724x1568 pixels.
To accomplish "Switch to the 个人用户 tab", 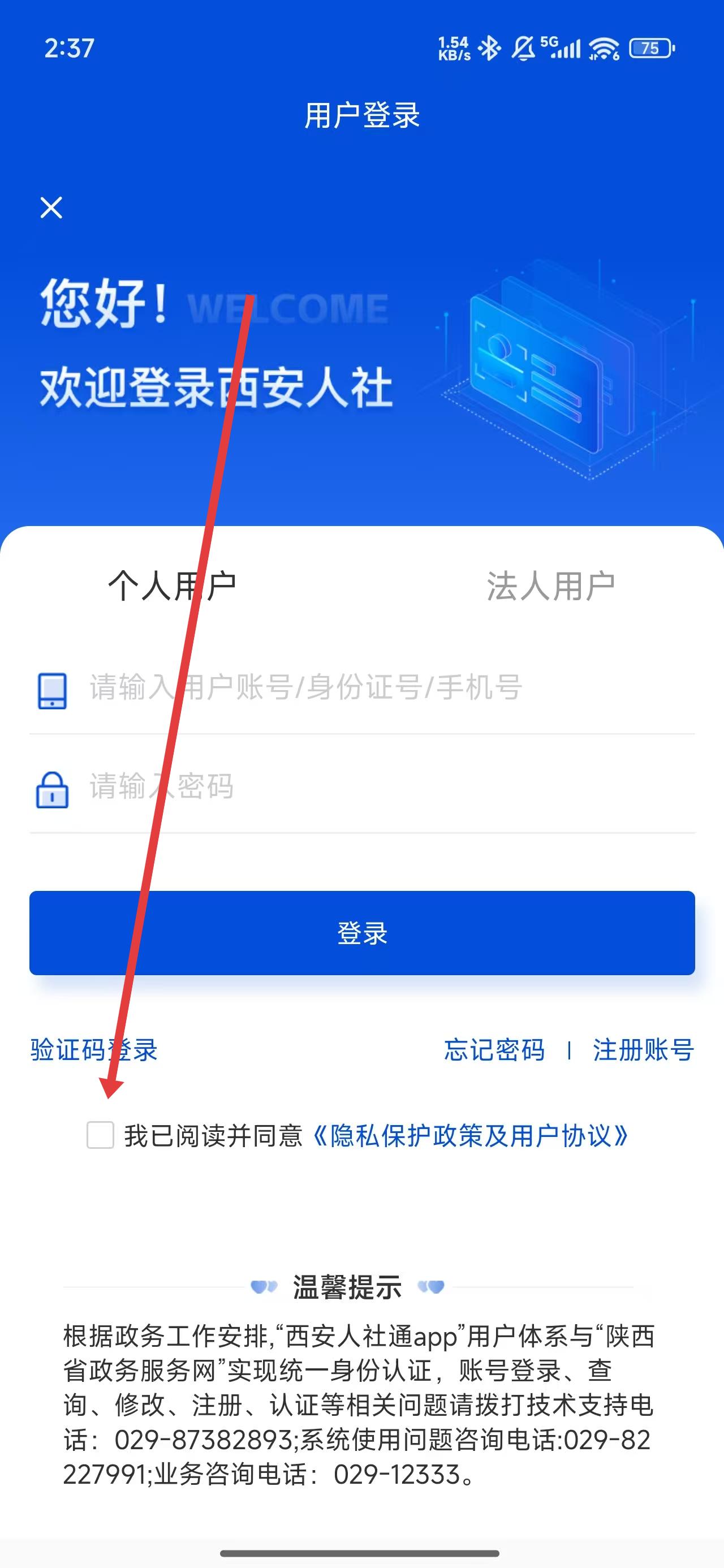I will point(173,585).
